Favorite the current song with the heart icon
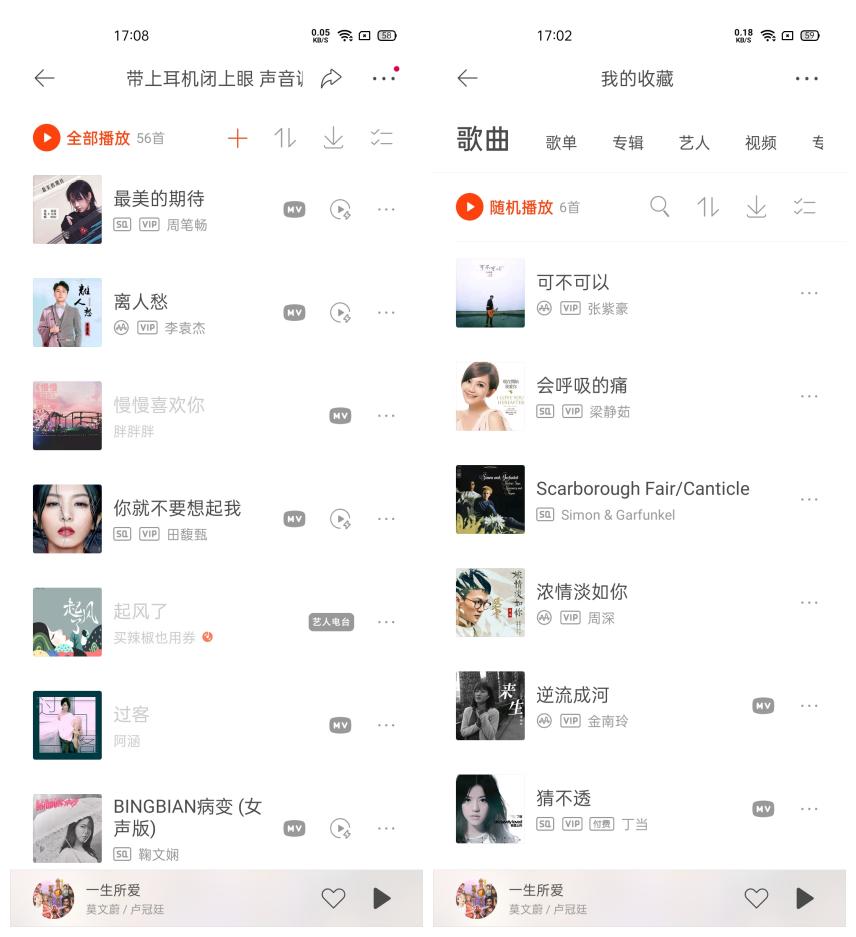 [x=333, y=898]
